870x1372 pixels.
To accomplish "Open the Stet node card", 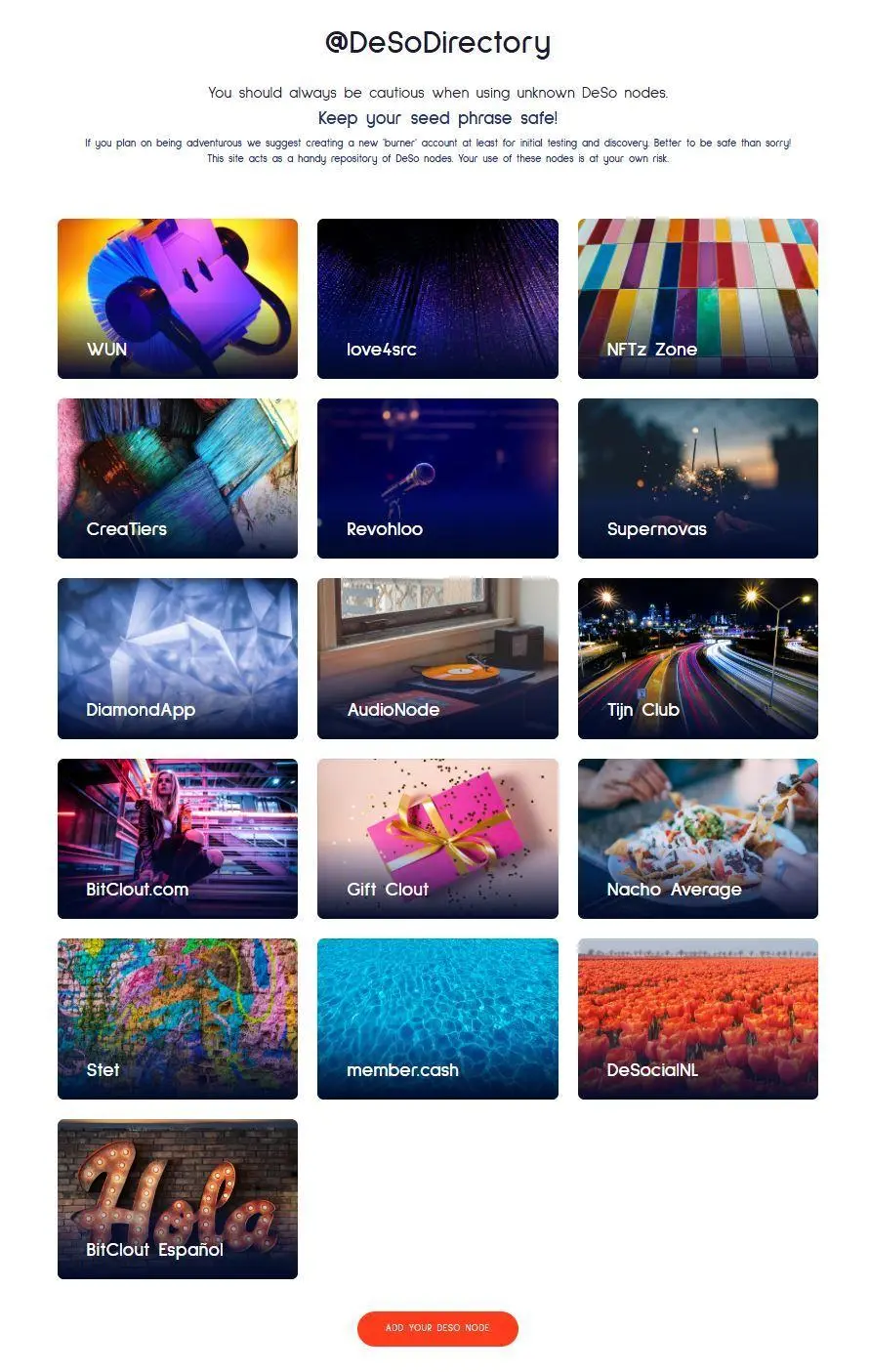I will pos(178,1019).
